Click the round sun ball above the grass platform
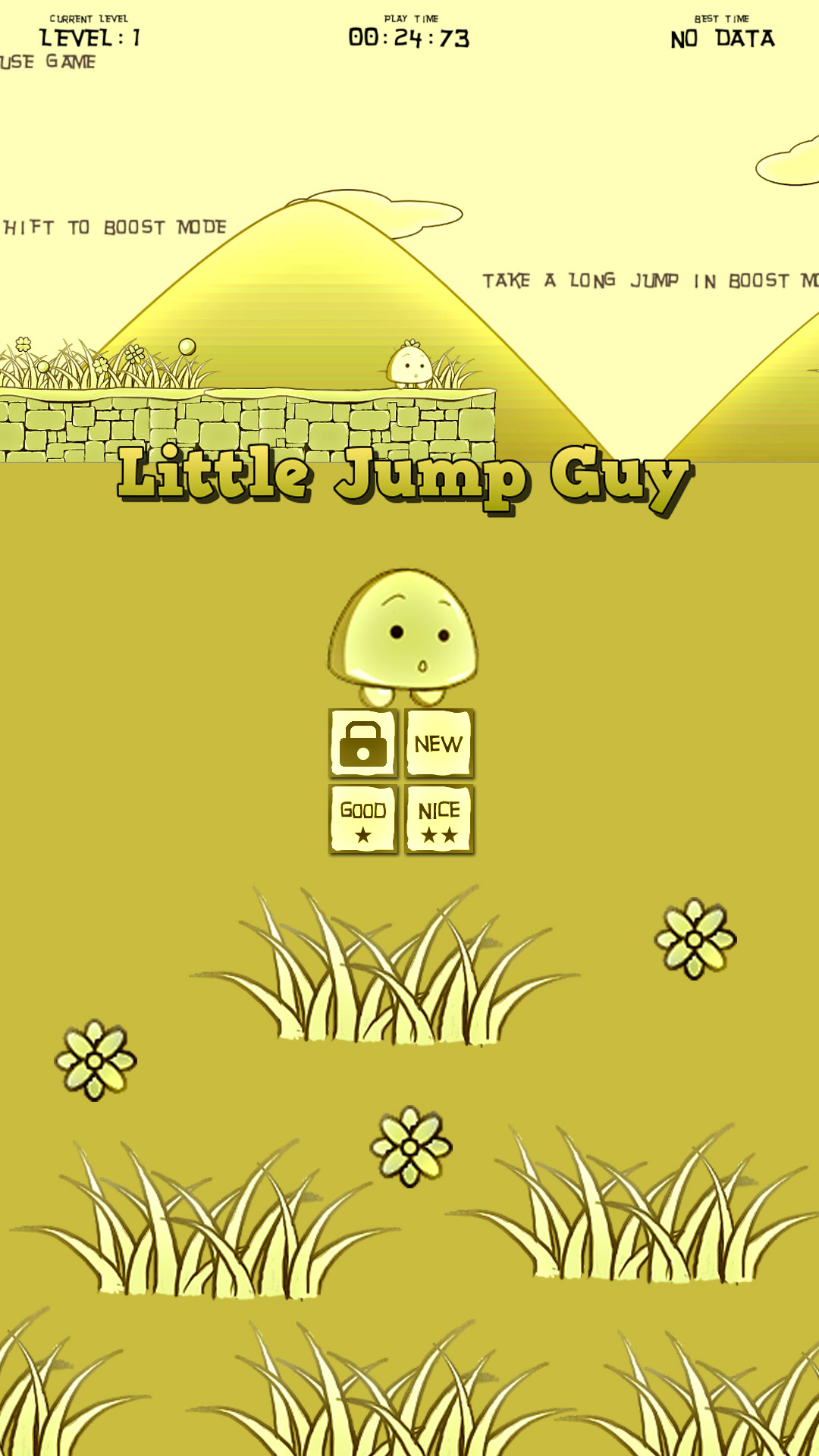Screen dimensions: 819x1456 186,345
